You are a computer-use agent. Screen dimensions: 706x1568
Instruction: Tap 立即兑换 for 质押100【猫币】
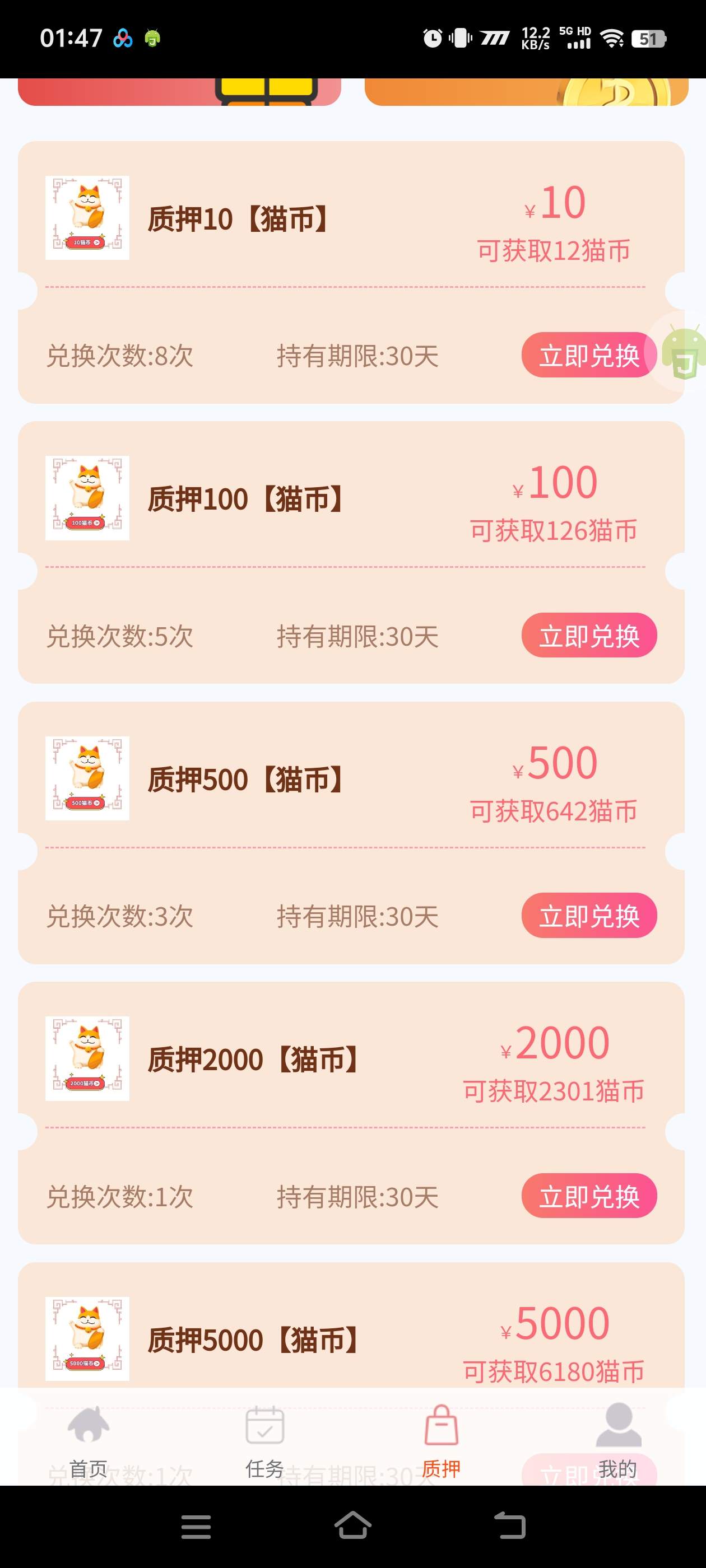click(588, 636)
